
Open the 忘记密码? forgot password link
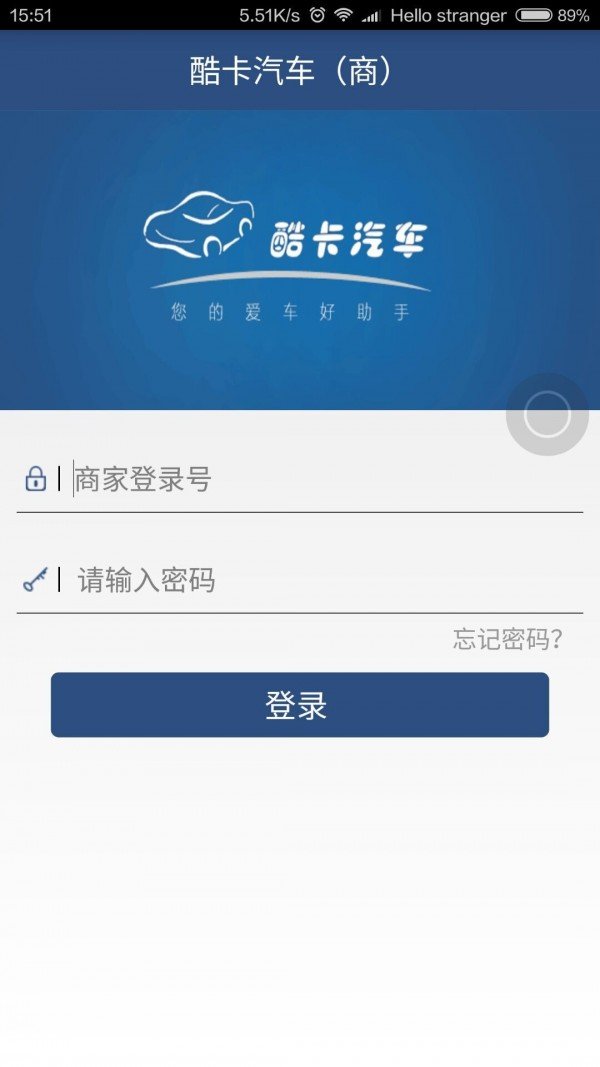pos(508,639)
